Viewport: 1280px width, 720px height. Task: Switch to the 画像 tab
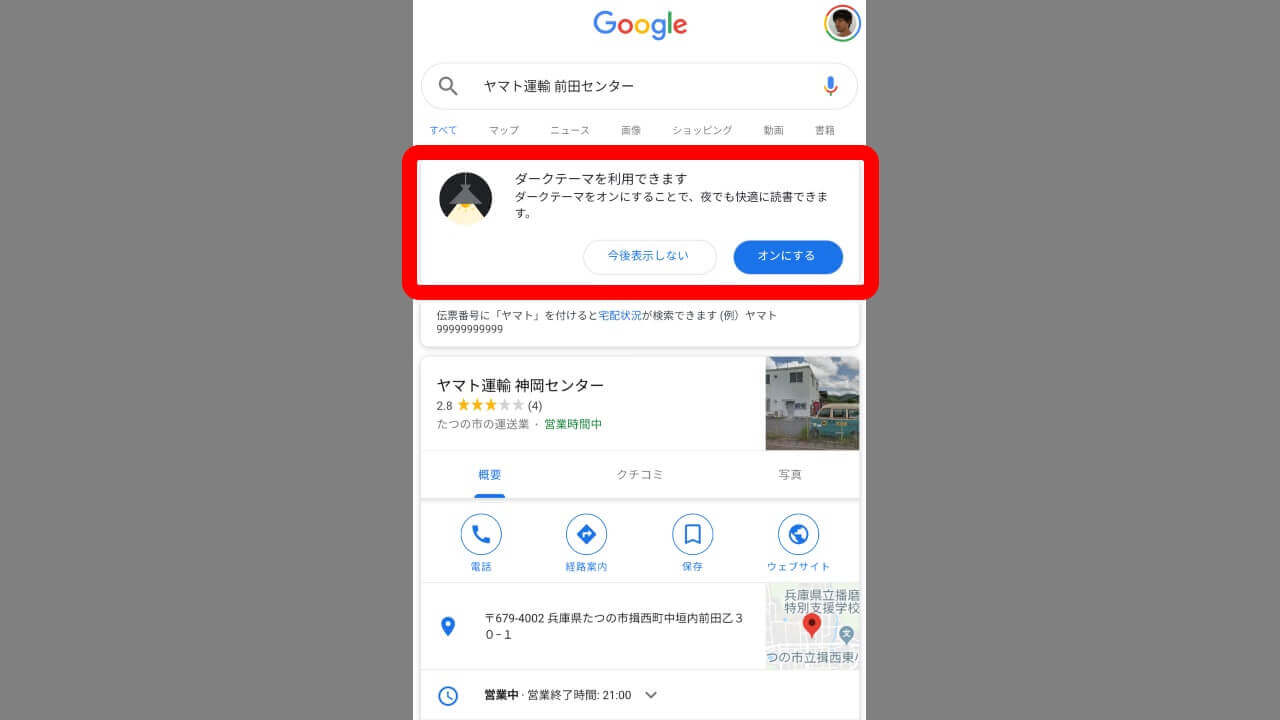point(630,130)
